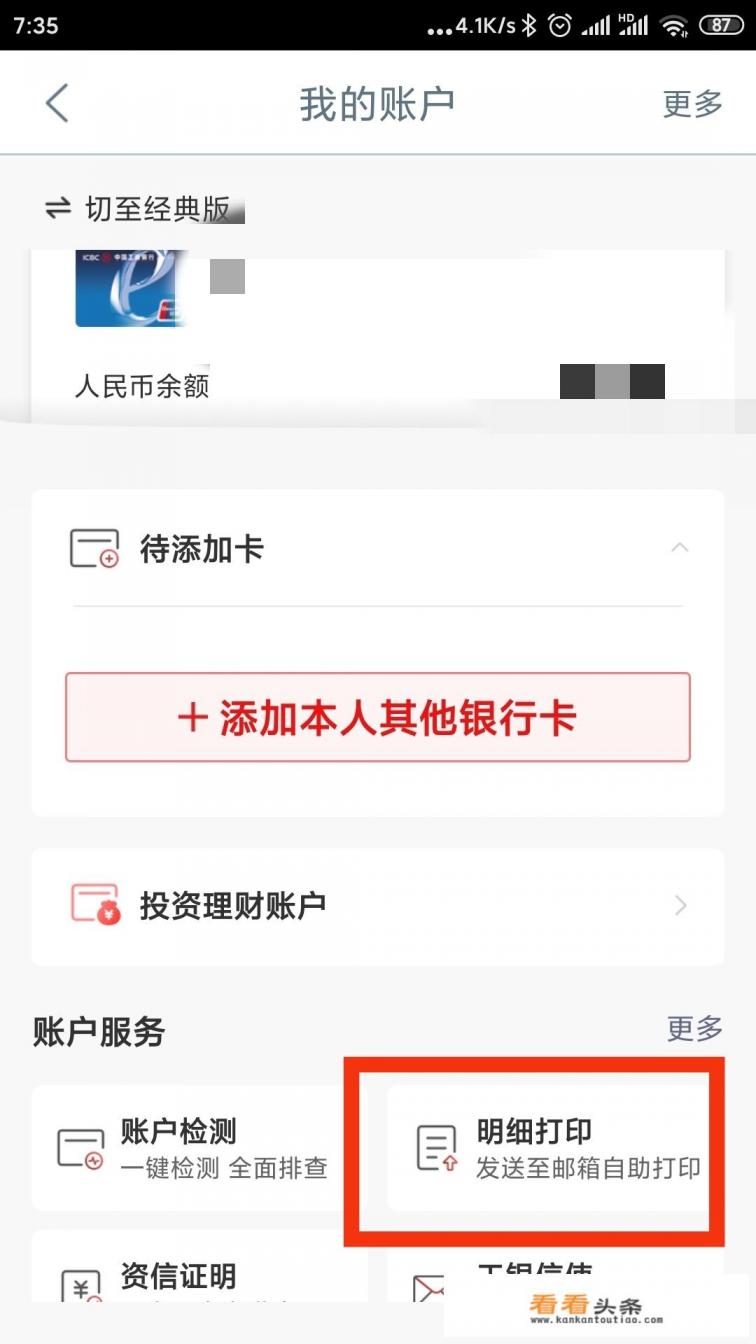Screen dimensions: 756x1344
Task: Click the back arrow at top left
Action: point(57,103)
